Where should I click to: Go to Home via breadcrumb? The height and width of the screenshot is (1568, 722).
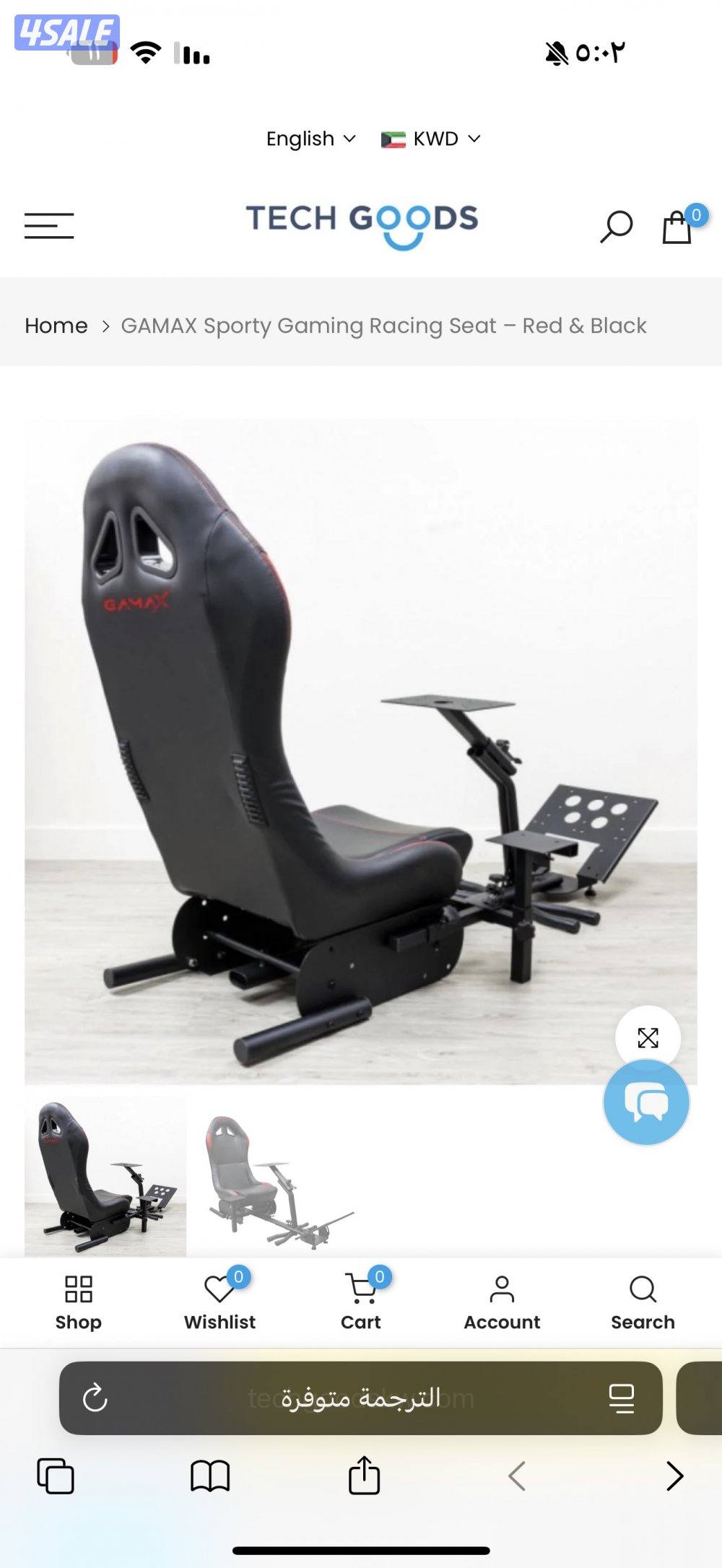[56, 326]
